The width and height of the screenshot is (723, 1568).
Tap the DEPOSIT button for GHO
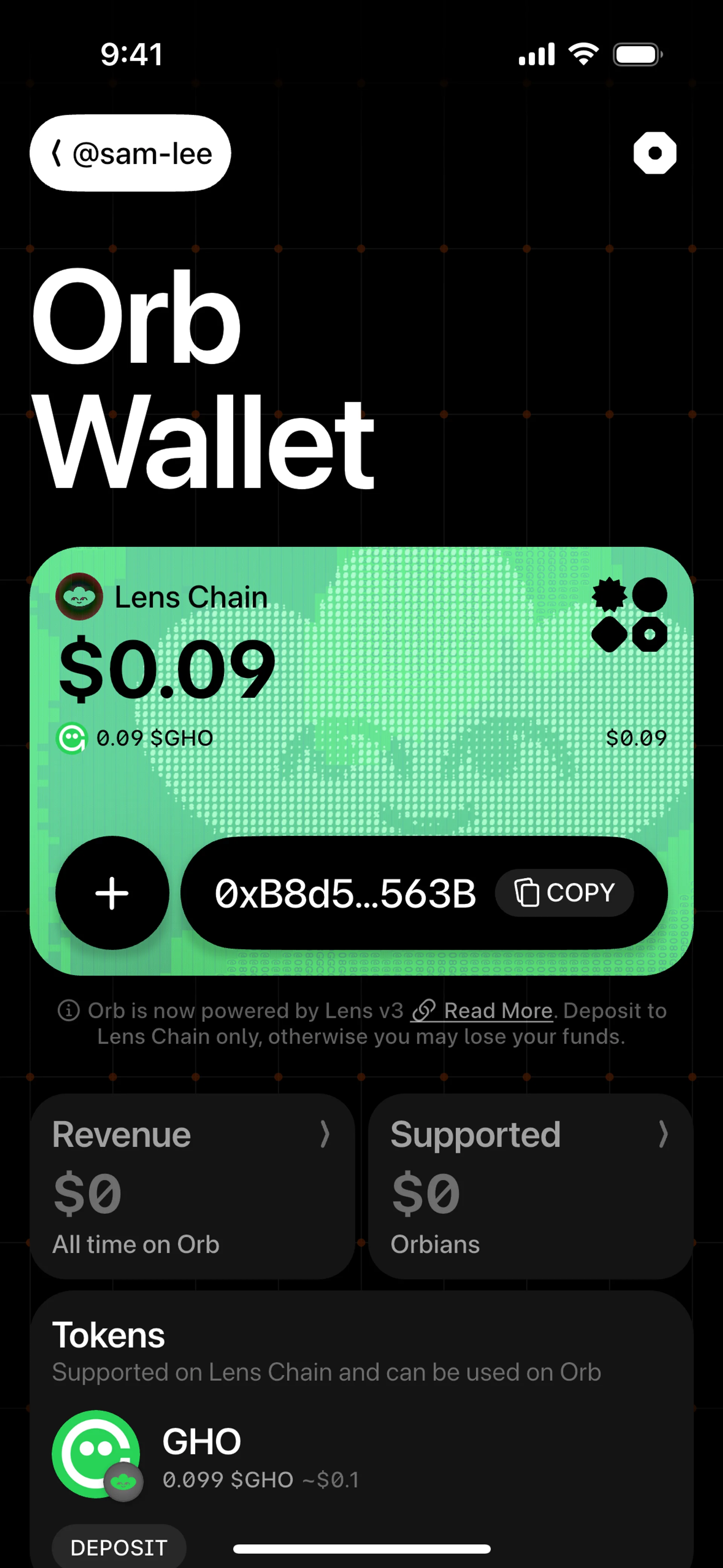pyautogui.click(x=119, y=1547)
